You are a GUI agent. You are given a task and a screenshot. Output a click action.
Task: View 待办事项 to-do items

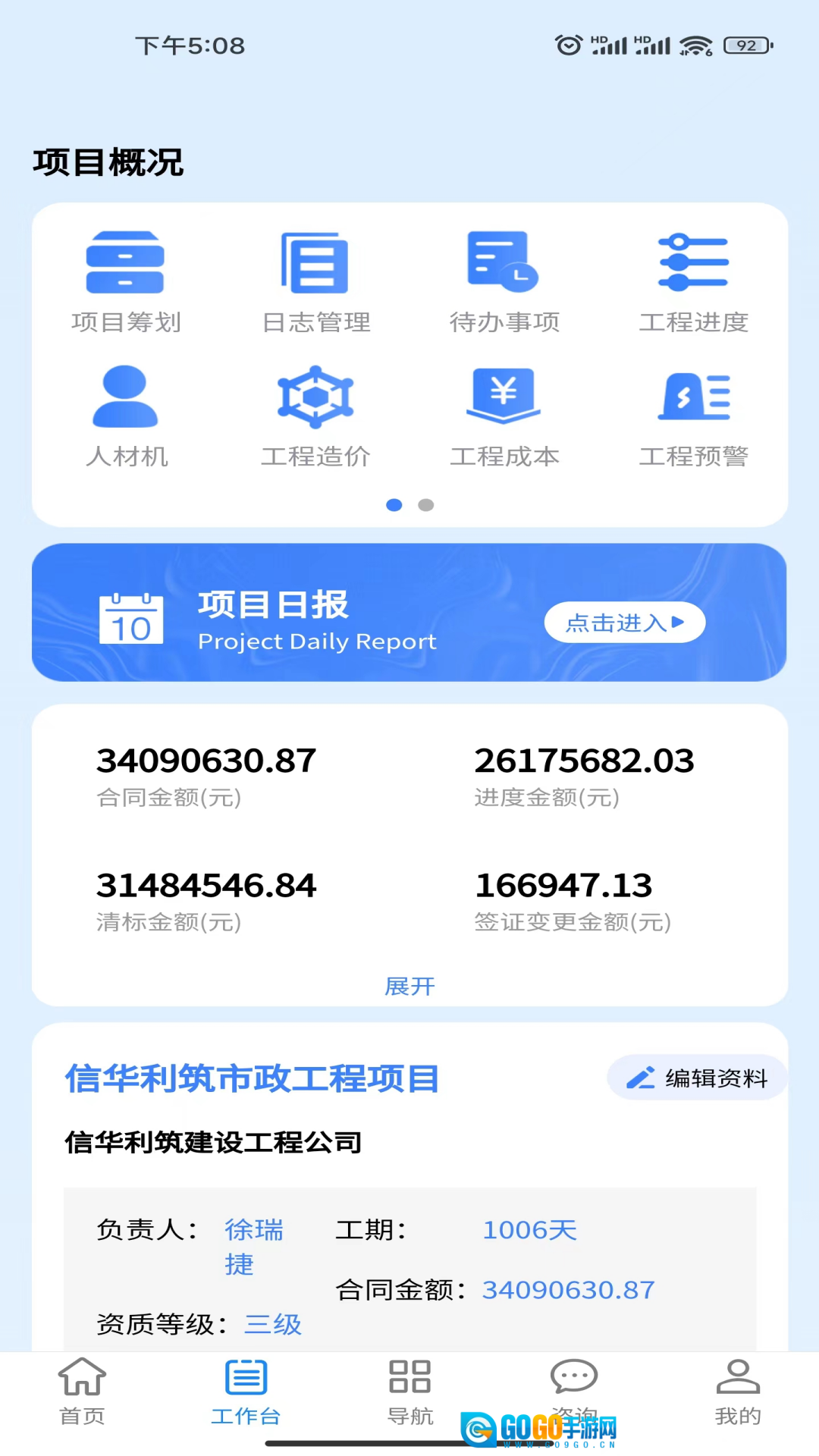504,282
